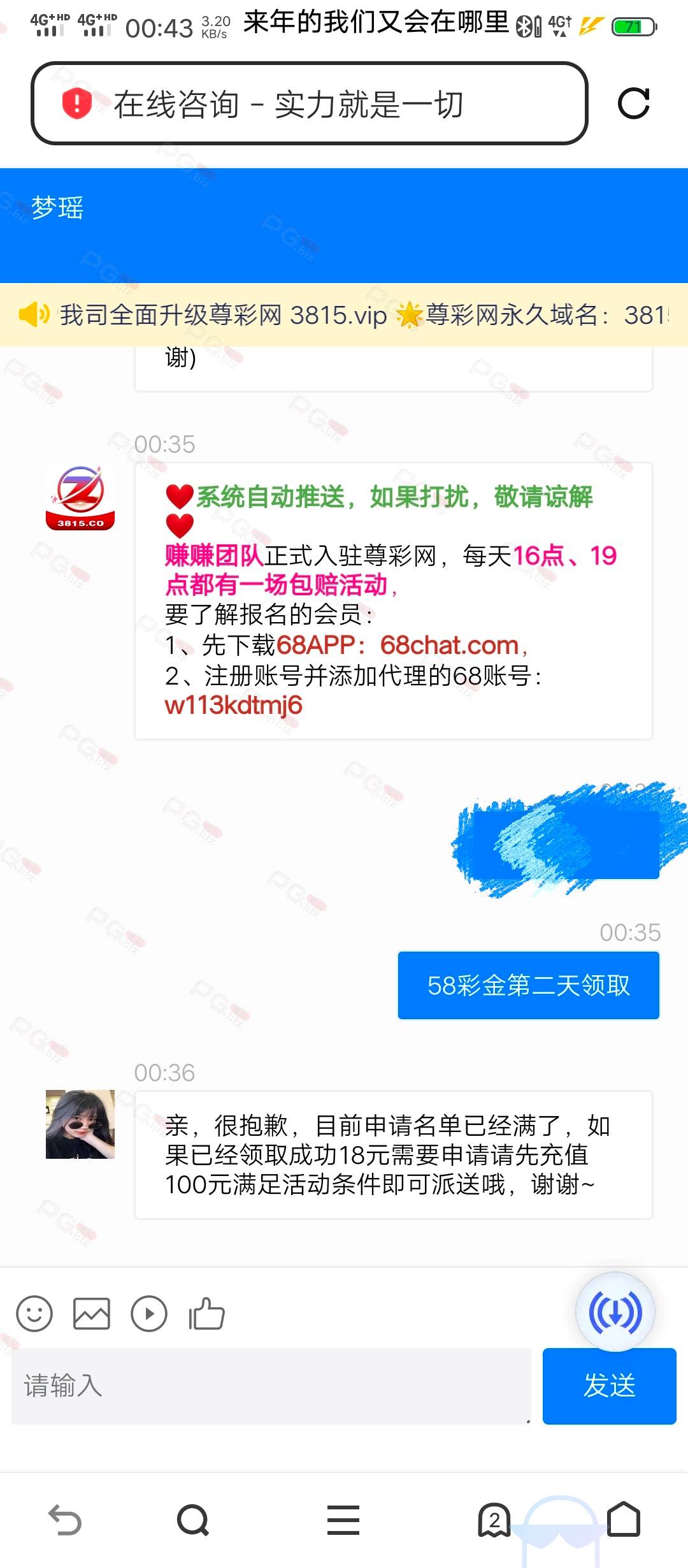Tap the floating download button
The height and width of the screenshot is (1568, 688).
click(615, 1312)
